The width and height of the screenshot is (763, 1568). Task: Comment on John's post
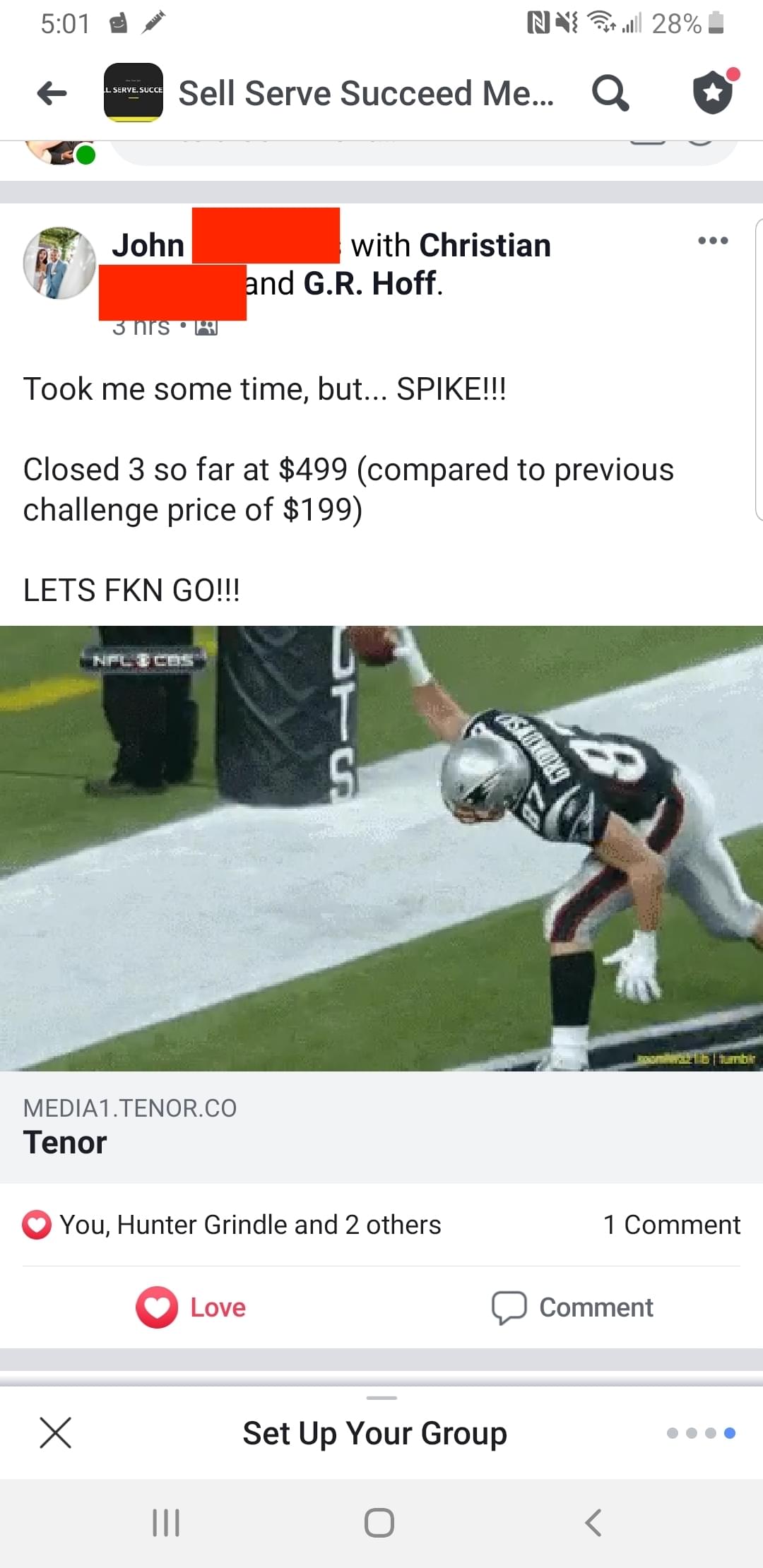[x=572, y=1307]
